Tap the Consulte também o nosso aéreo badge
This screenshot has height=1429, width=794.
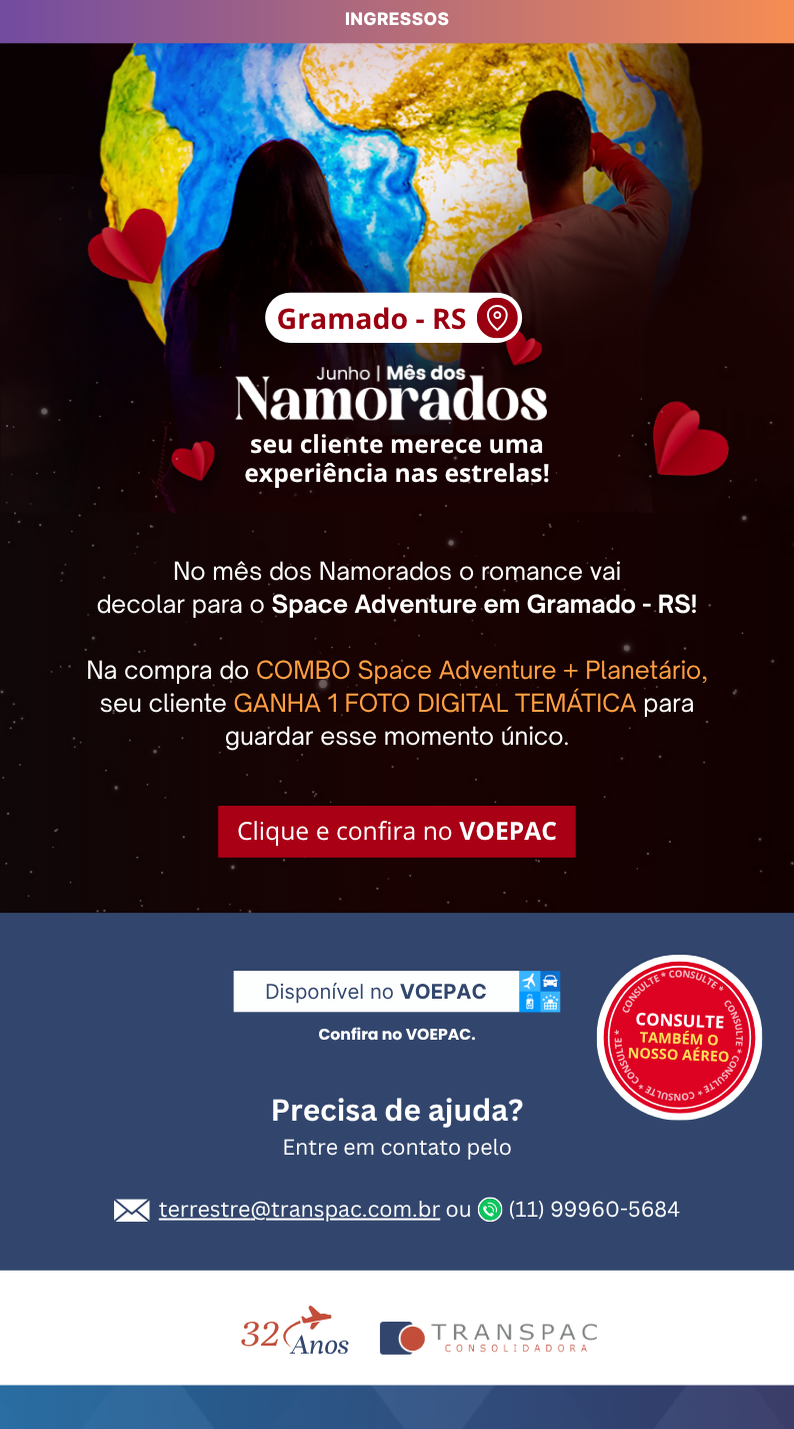coord(680,1037)
